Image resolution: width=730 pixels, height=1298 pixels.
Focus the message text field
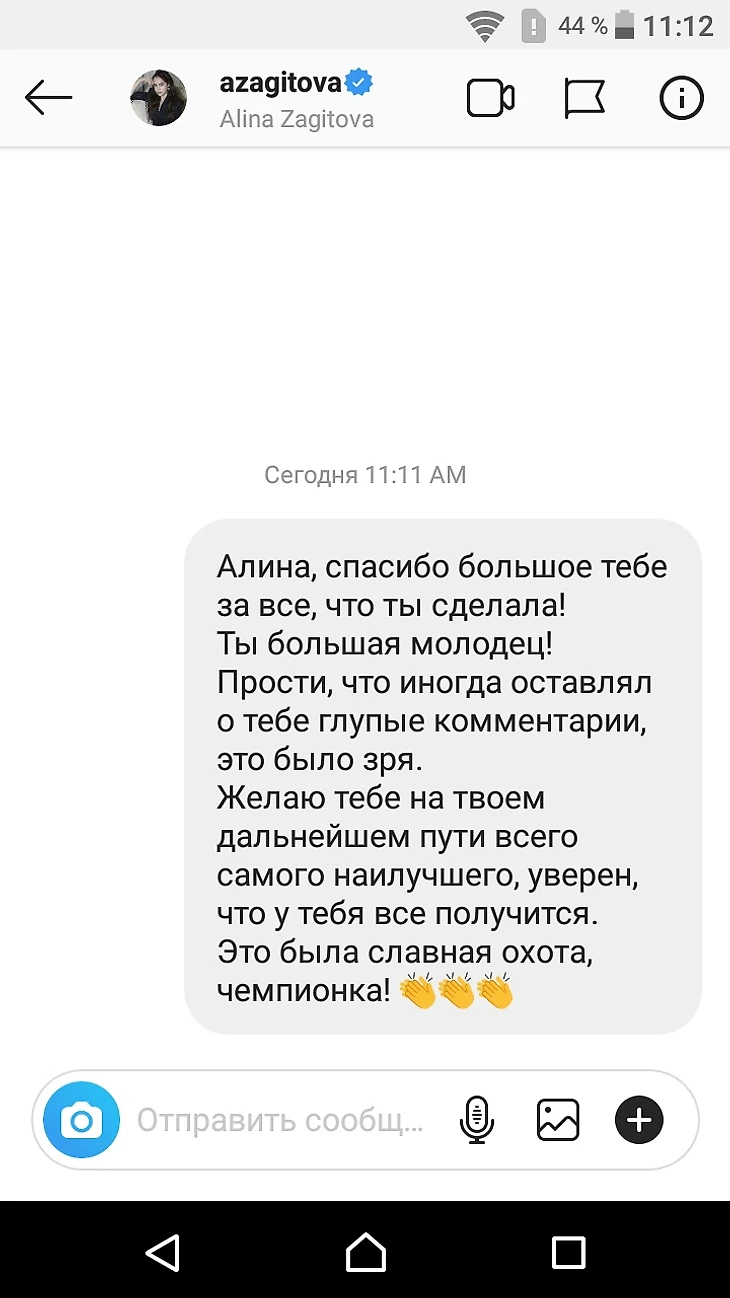point(280,1120)
